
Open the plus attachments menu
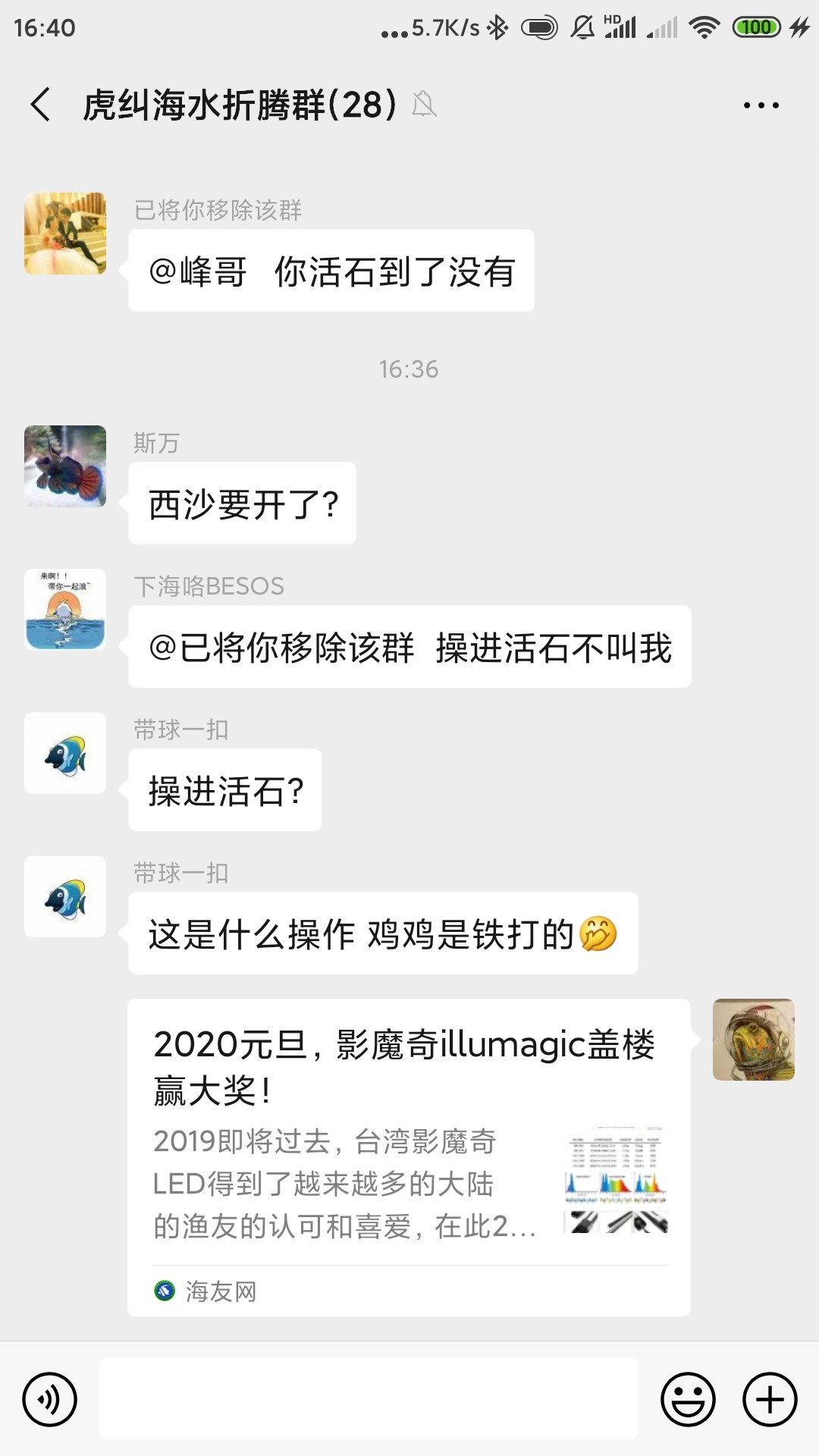point(770,1399)
